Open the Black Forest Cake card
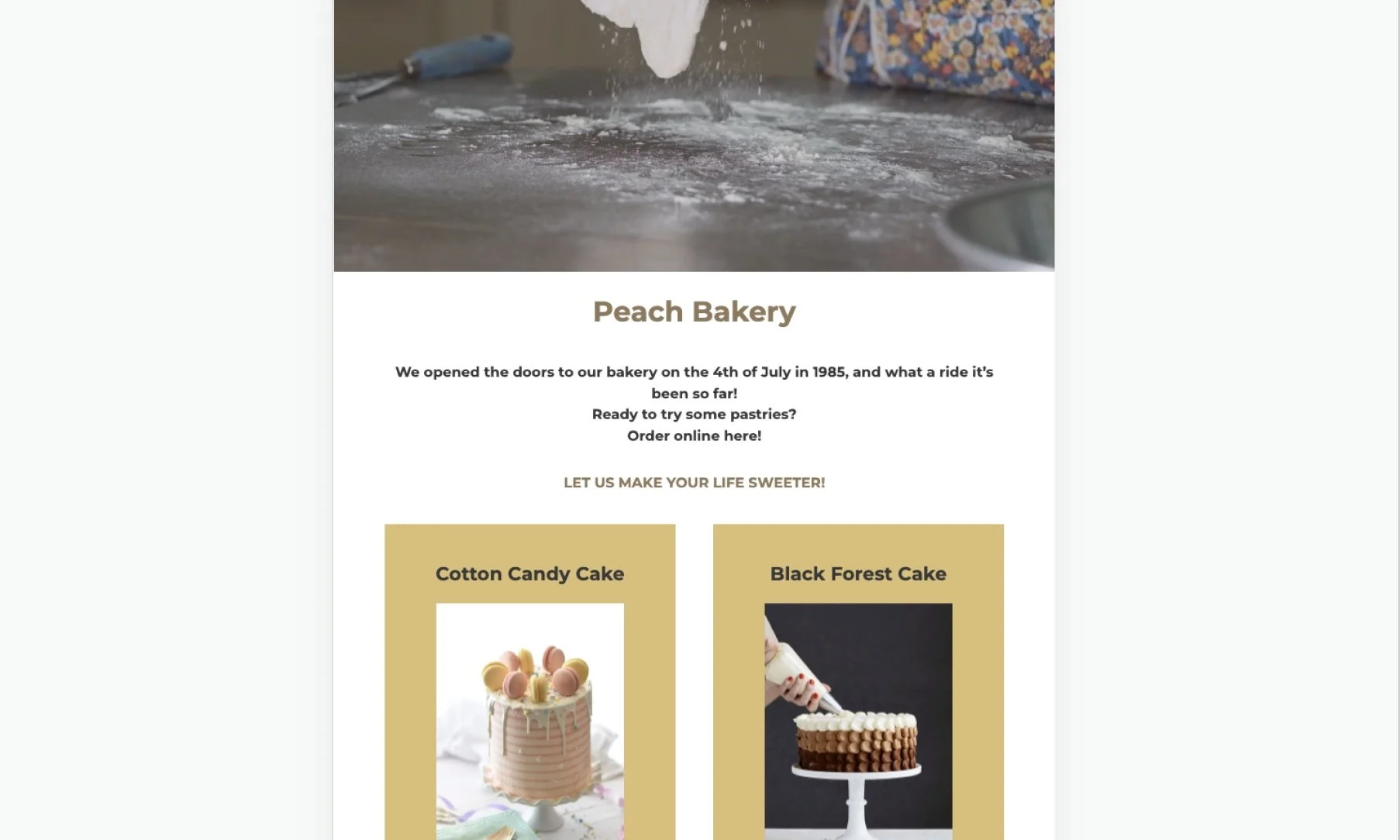 (858, 682)
